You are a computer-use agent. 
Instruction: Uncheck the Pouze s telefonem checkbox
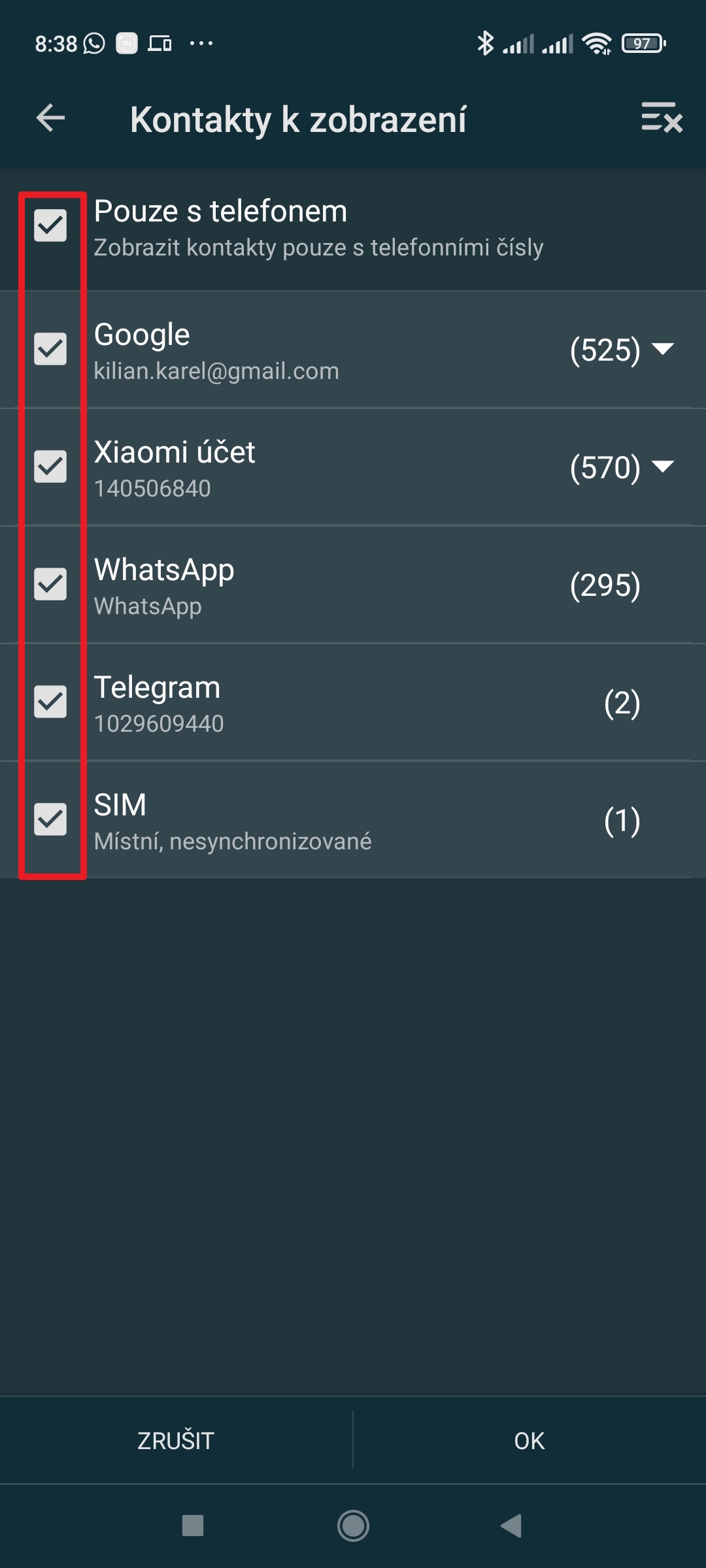50,225
